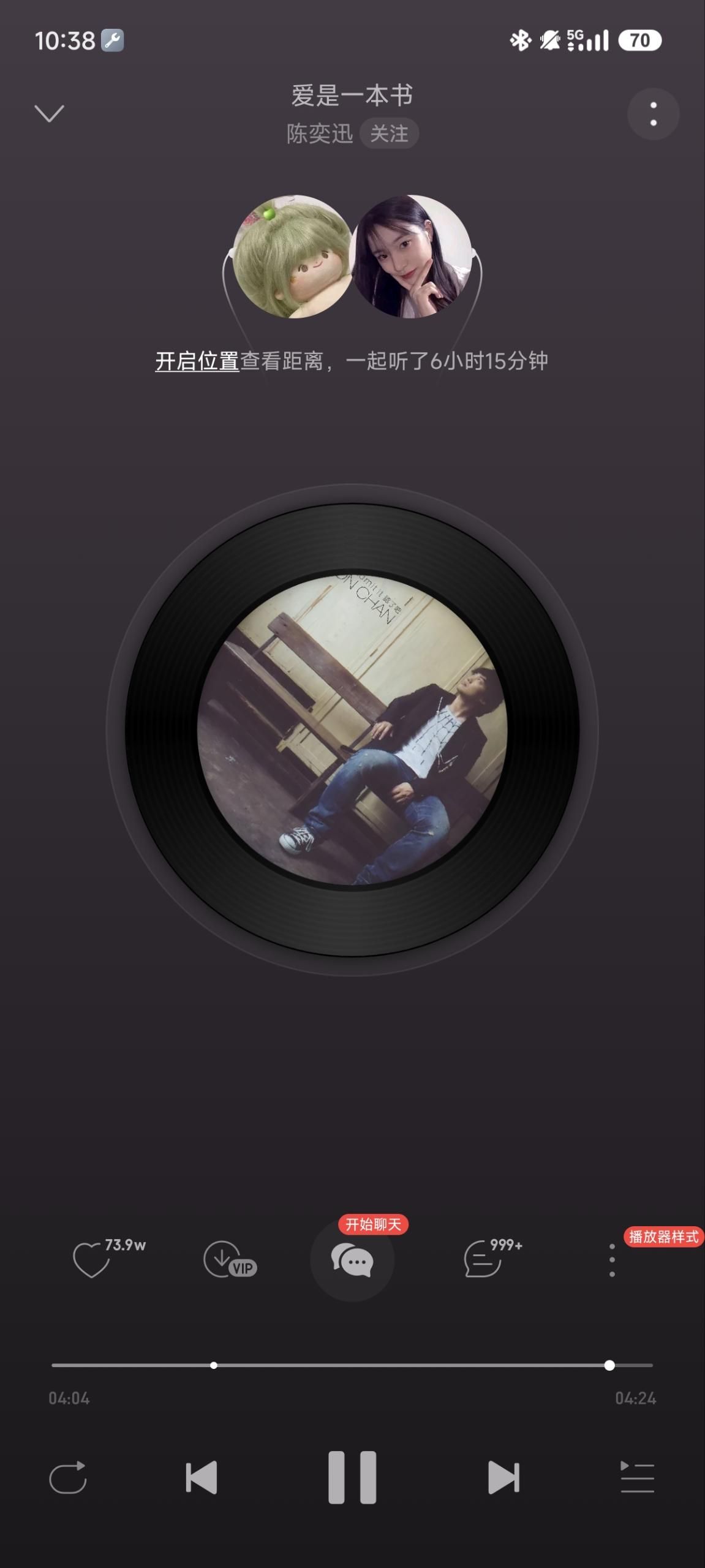705x1568 pixels.
Task: Like the song with heart icon
Action: point(92,1261)
